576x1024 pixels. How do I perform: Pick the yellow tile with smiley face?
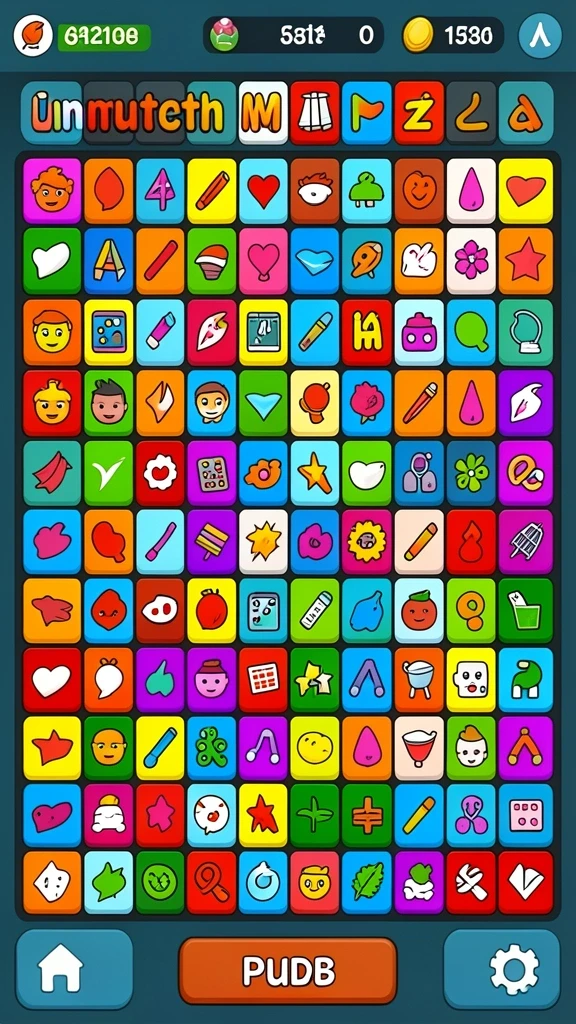(x=315, y=748)
